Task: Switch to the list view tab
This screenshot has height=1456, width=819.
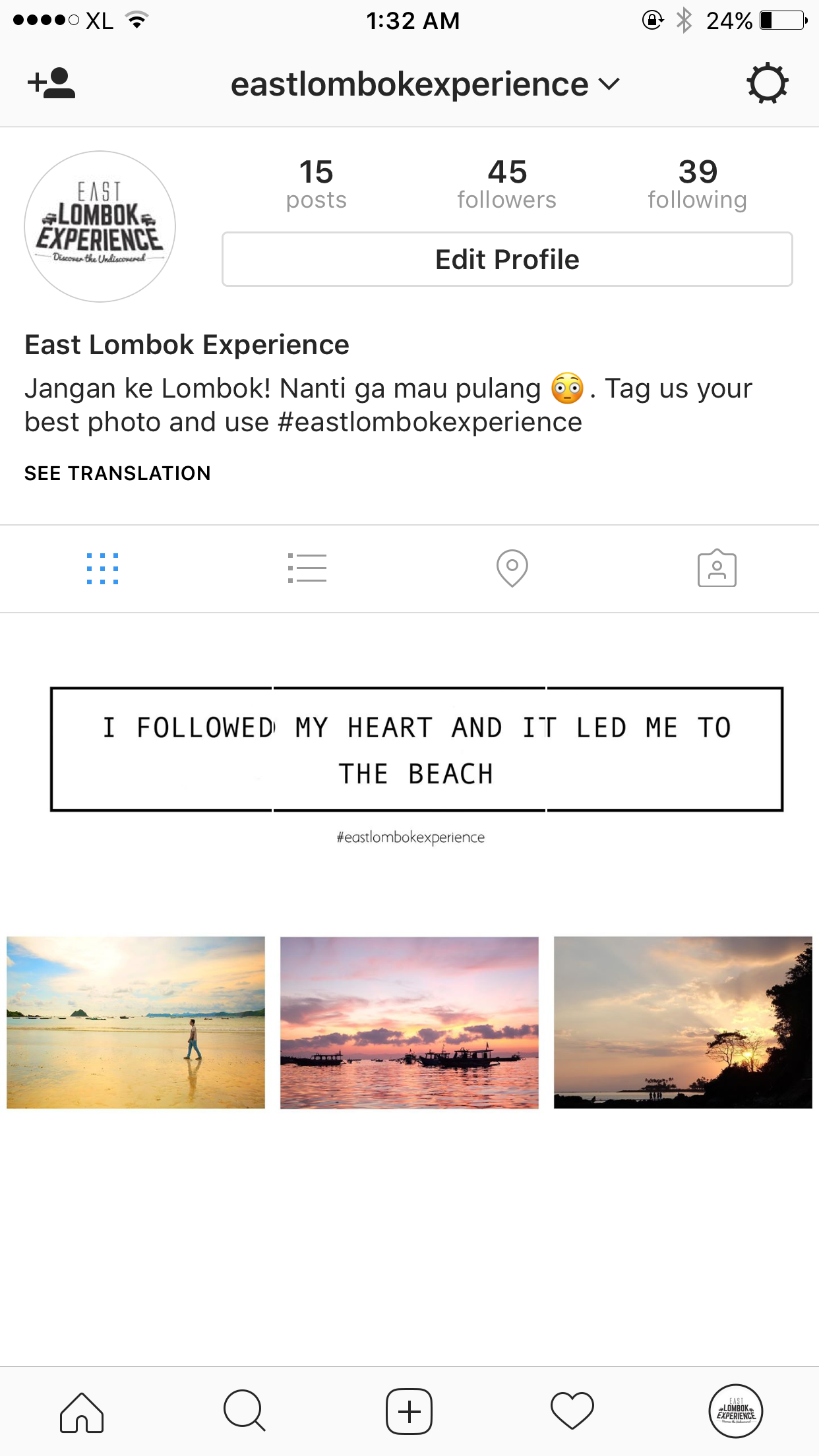Action: coord(307,568)
